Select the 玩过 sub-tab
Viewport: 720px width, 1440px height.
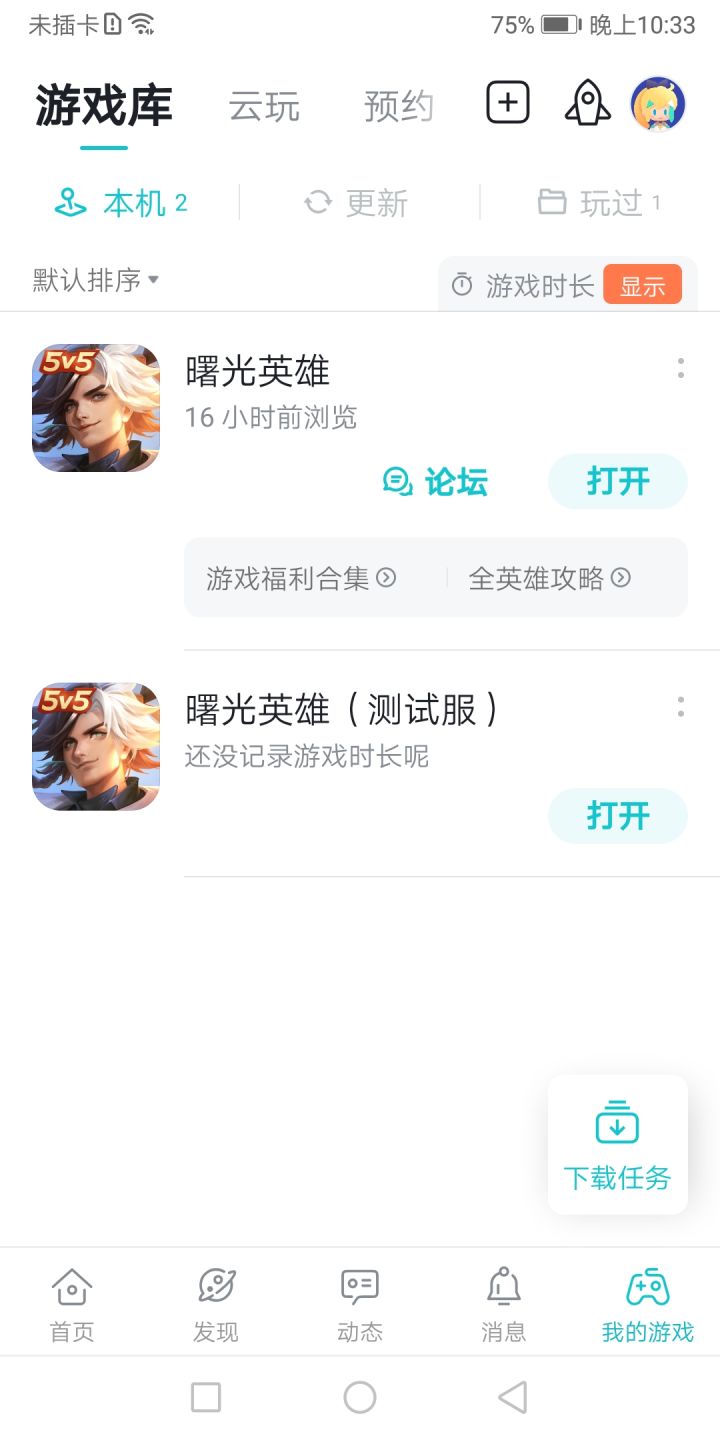pyautogui.click(x=598, y=203)
